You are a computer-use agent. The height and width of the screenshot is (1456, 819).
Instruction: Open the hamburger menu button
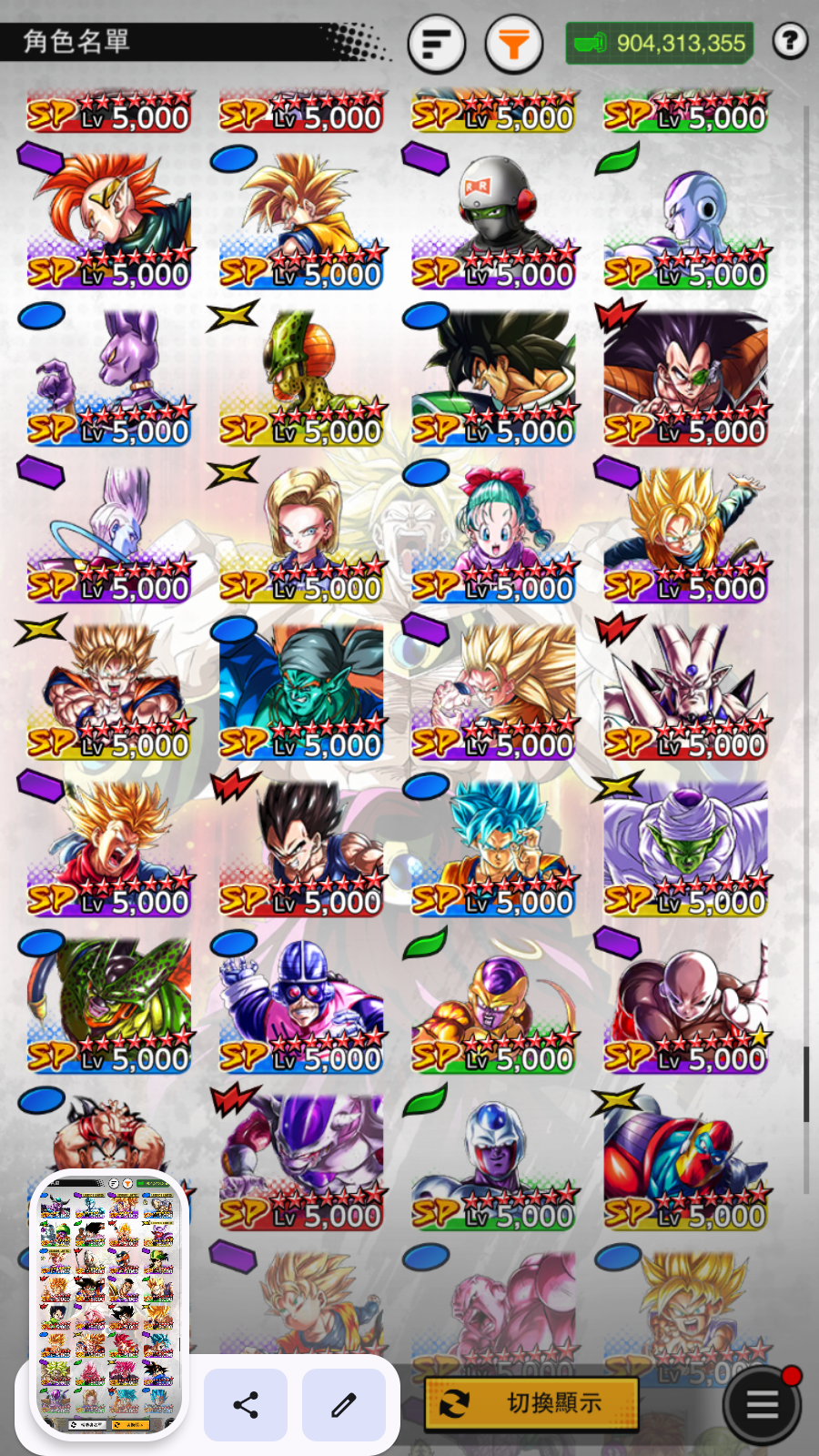coord(762,1405)
